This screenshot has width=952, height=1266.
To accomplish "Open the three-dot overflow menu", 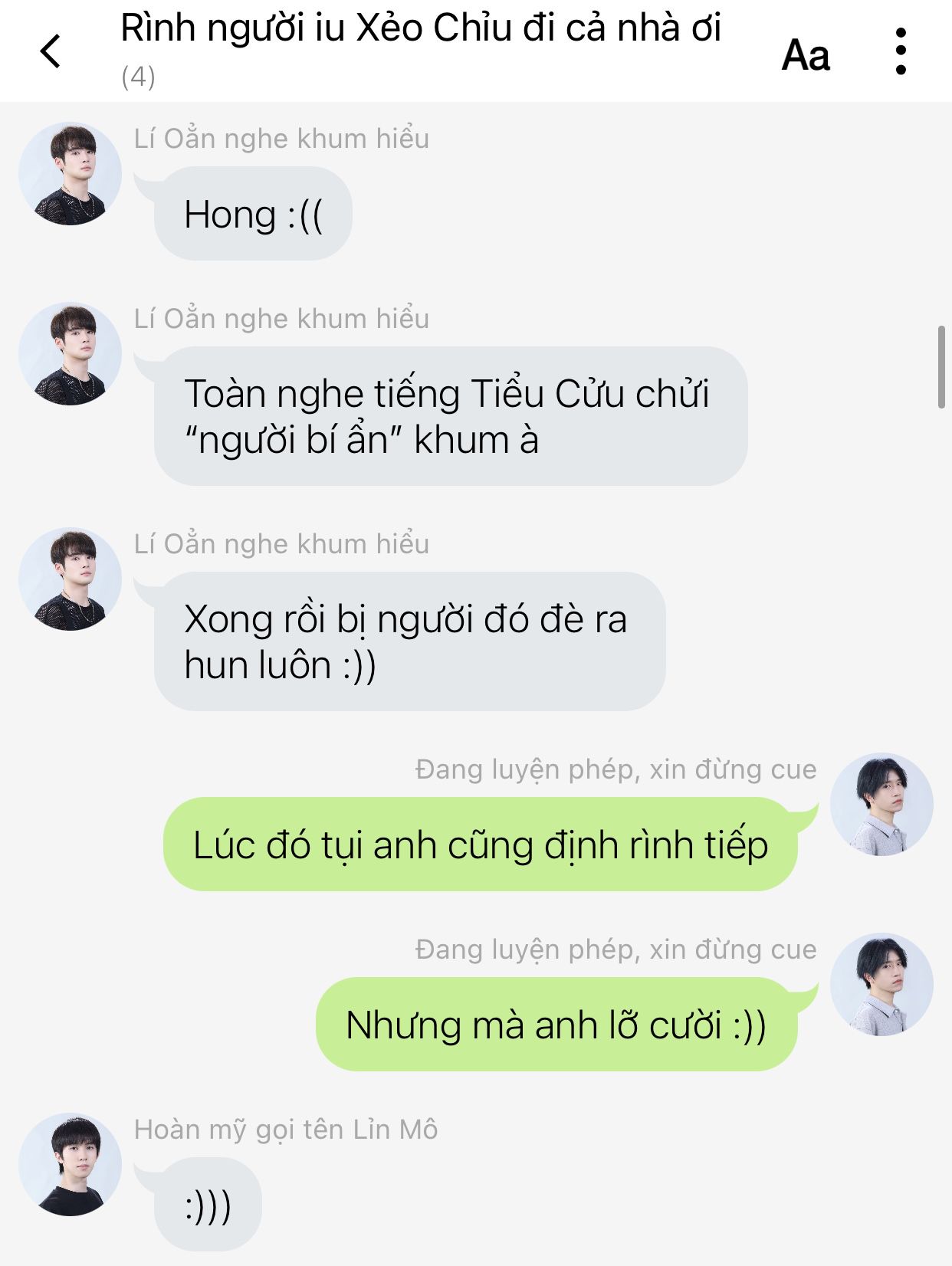I will pos(901,52).
